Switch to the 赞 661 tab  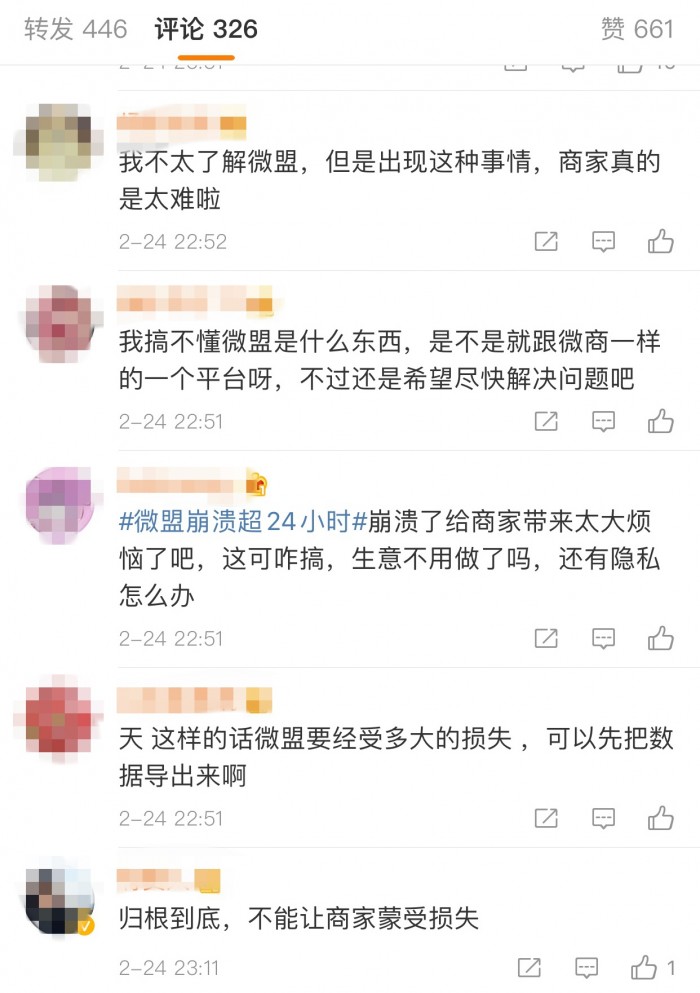[637, 29]
